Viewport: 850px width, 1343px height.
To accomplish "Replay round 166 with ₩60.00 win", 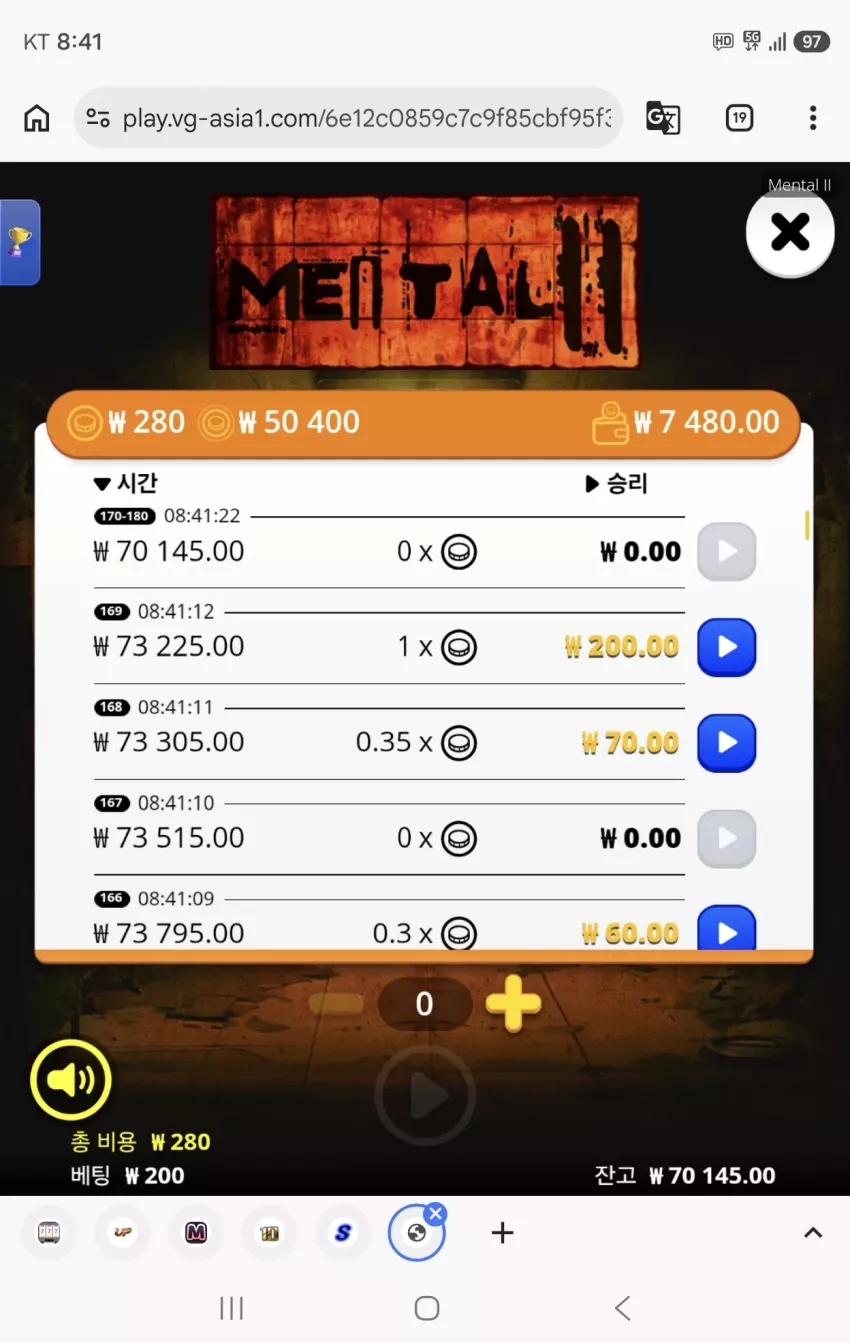I will tap(726, 929).
